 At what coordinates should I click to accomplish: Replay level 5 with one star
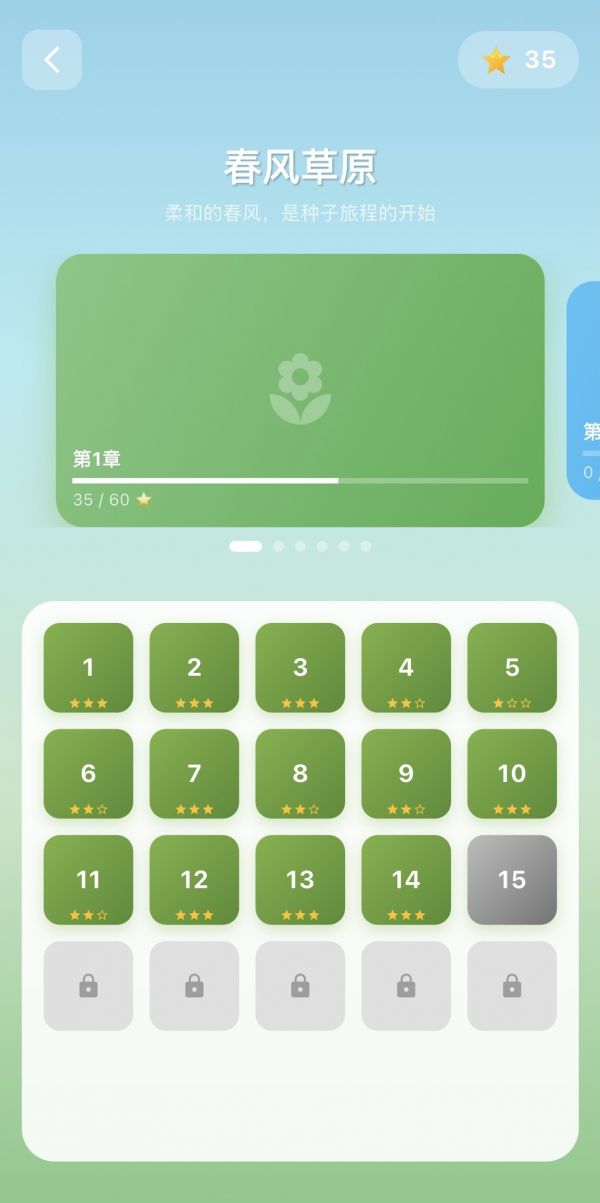(512, 667)
